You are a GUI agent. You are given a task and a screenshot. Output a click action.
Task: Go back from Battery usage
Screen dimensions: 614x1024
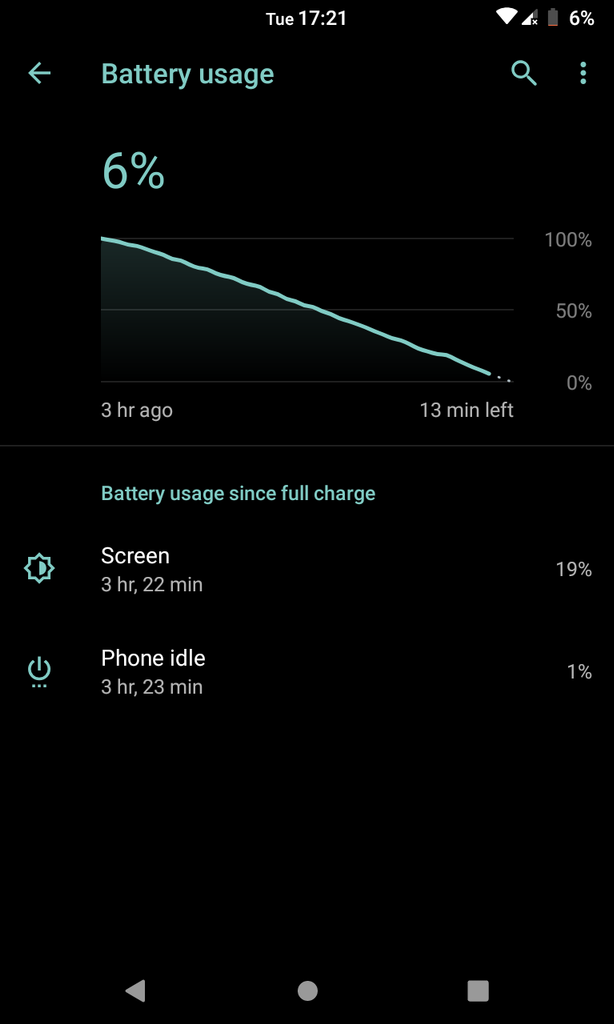point(39,73)
